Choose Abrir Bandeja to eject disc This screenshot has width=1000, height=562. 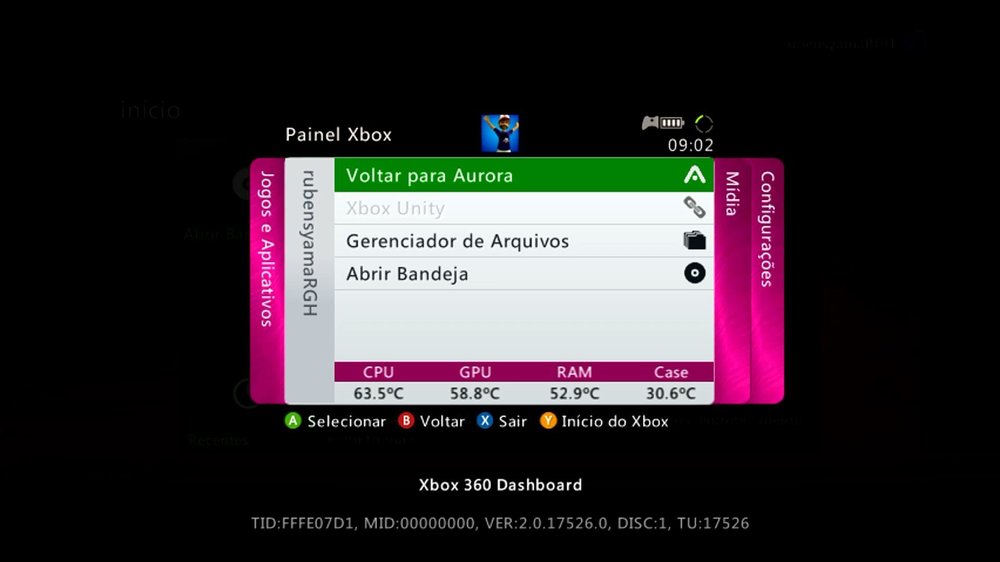point(523,273)
